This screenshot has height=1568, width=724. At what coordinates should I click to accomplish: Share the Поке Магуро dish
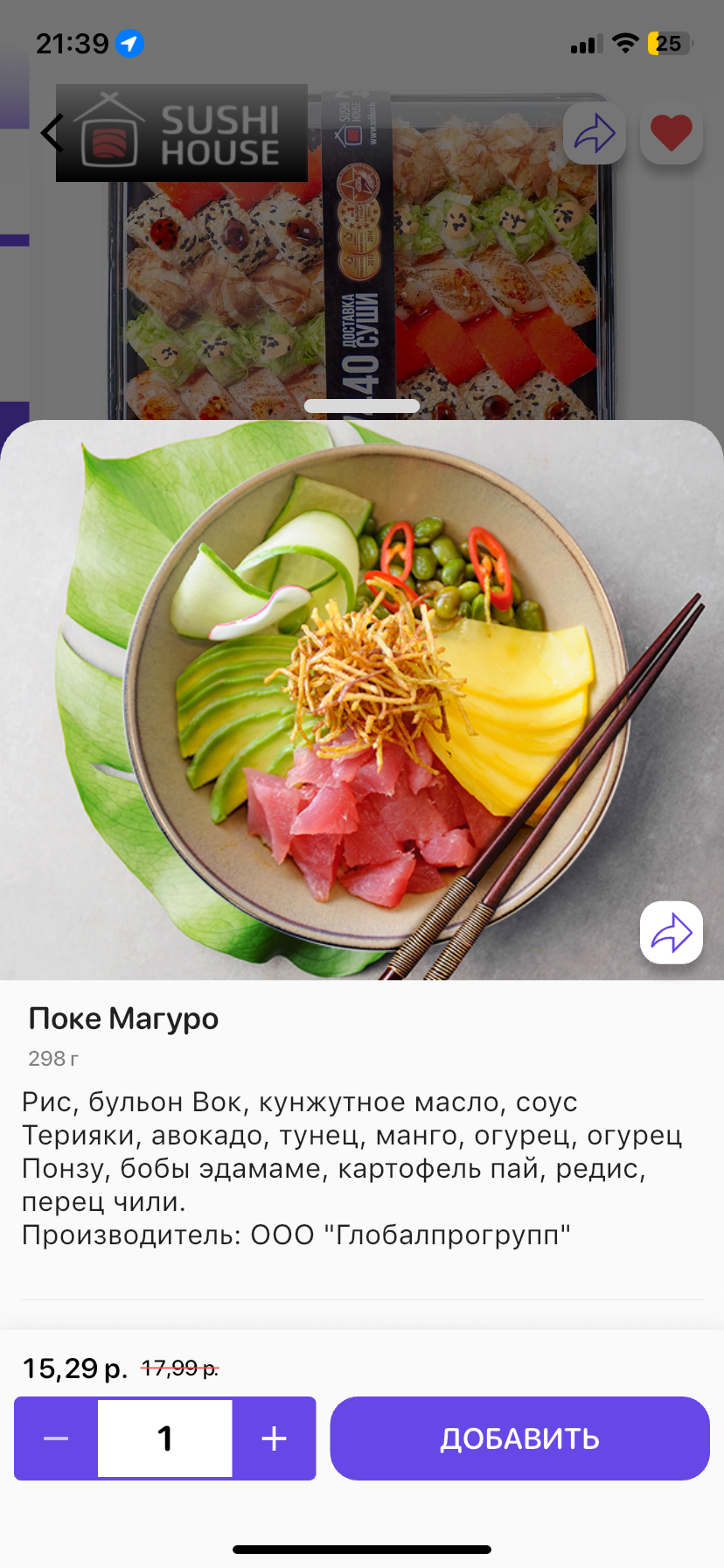coord(671,933)
